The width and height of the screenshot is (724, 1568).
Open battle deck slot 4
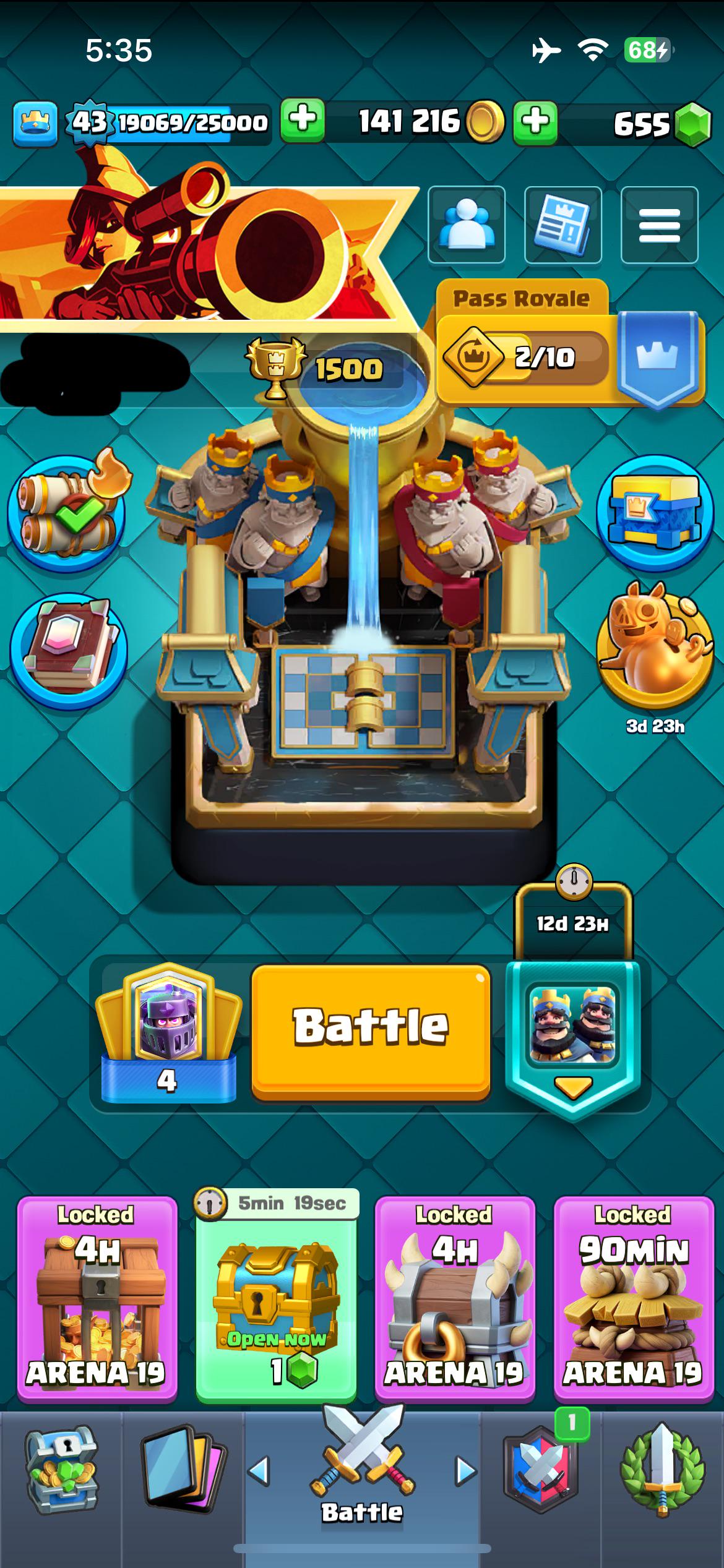[x=168, y=1032]
